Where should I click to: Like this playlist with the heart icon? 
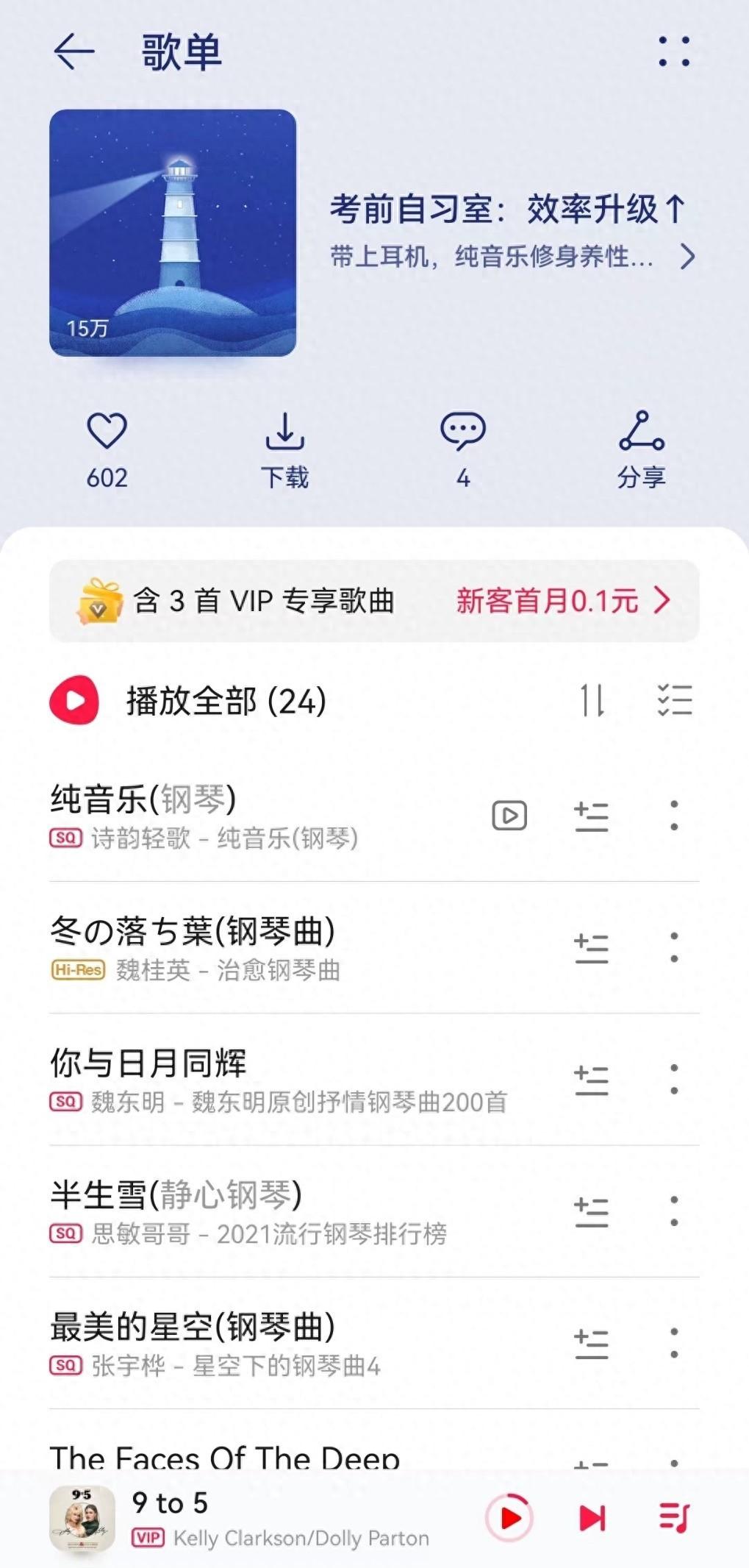(107, 432)
